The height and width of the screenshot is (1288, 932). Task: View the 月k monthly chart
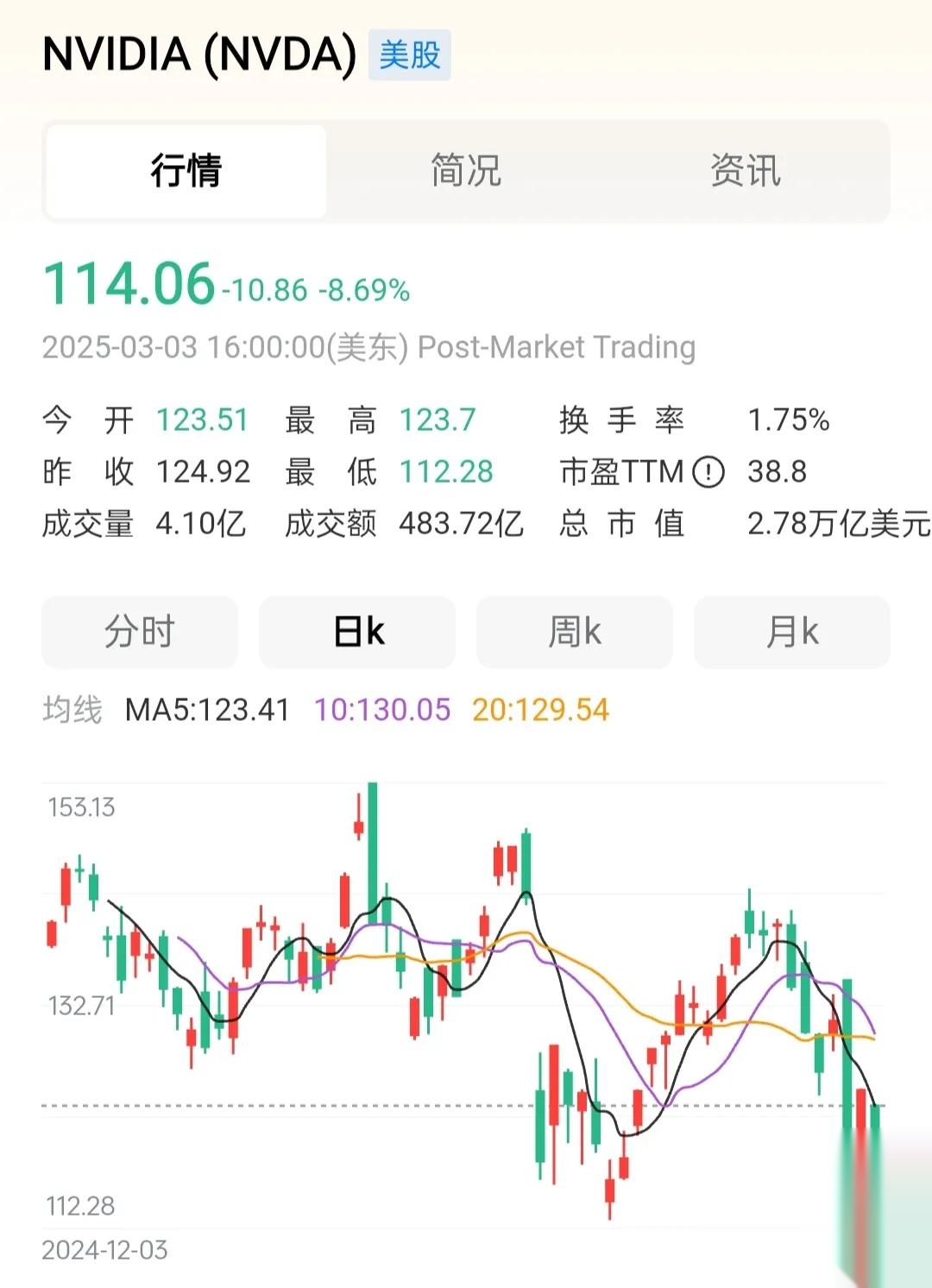[792, 632]
